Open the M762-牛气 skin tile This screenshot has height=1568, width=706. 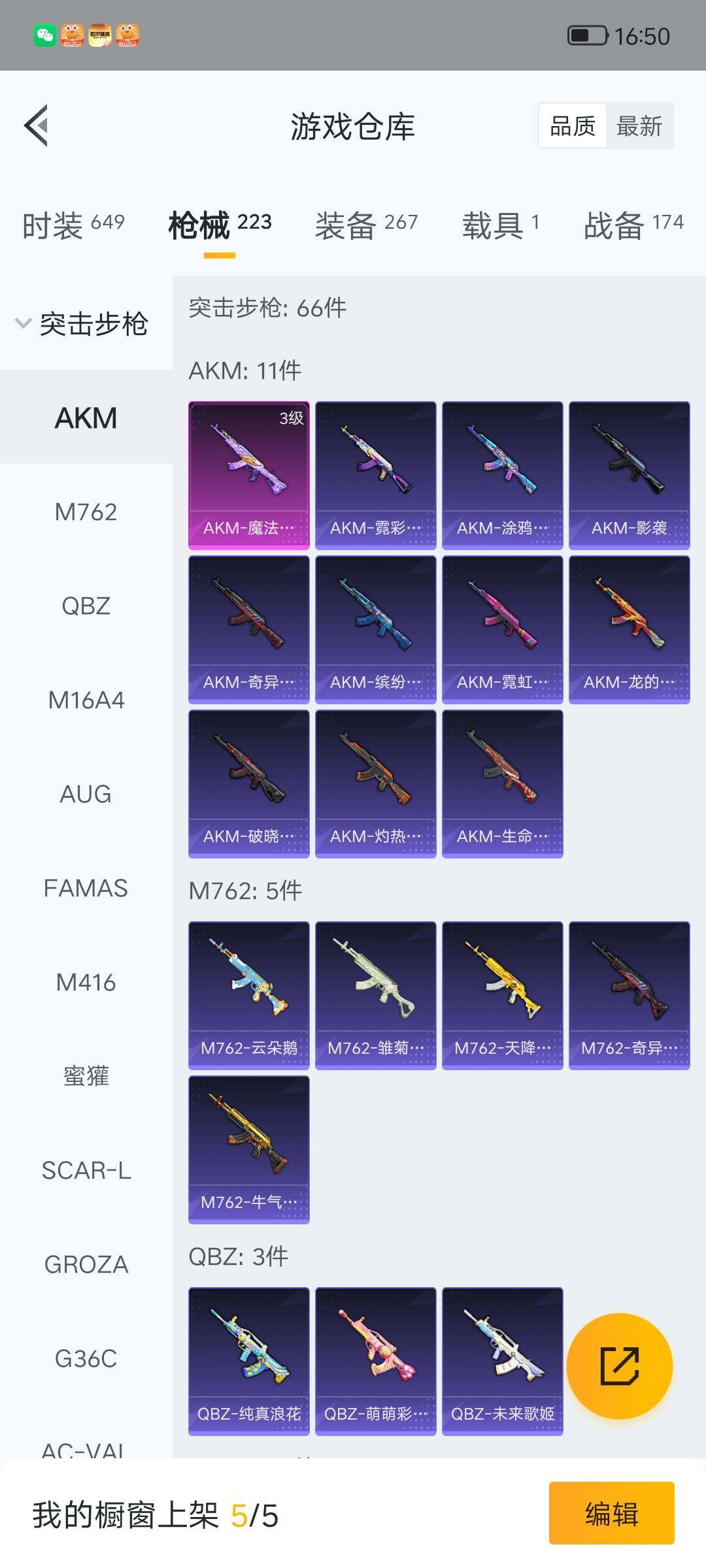pyautogui.click(x=248, y=1149)
